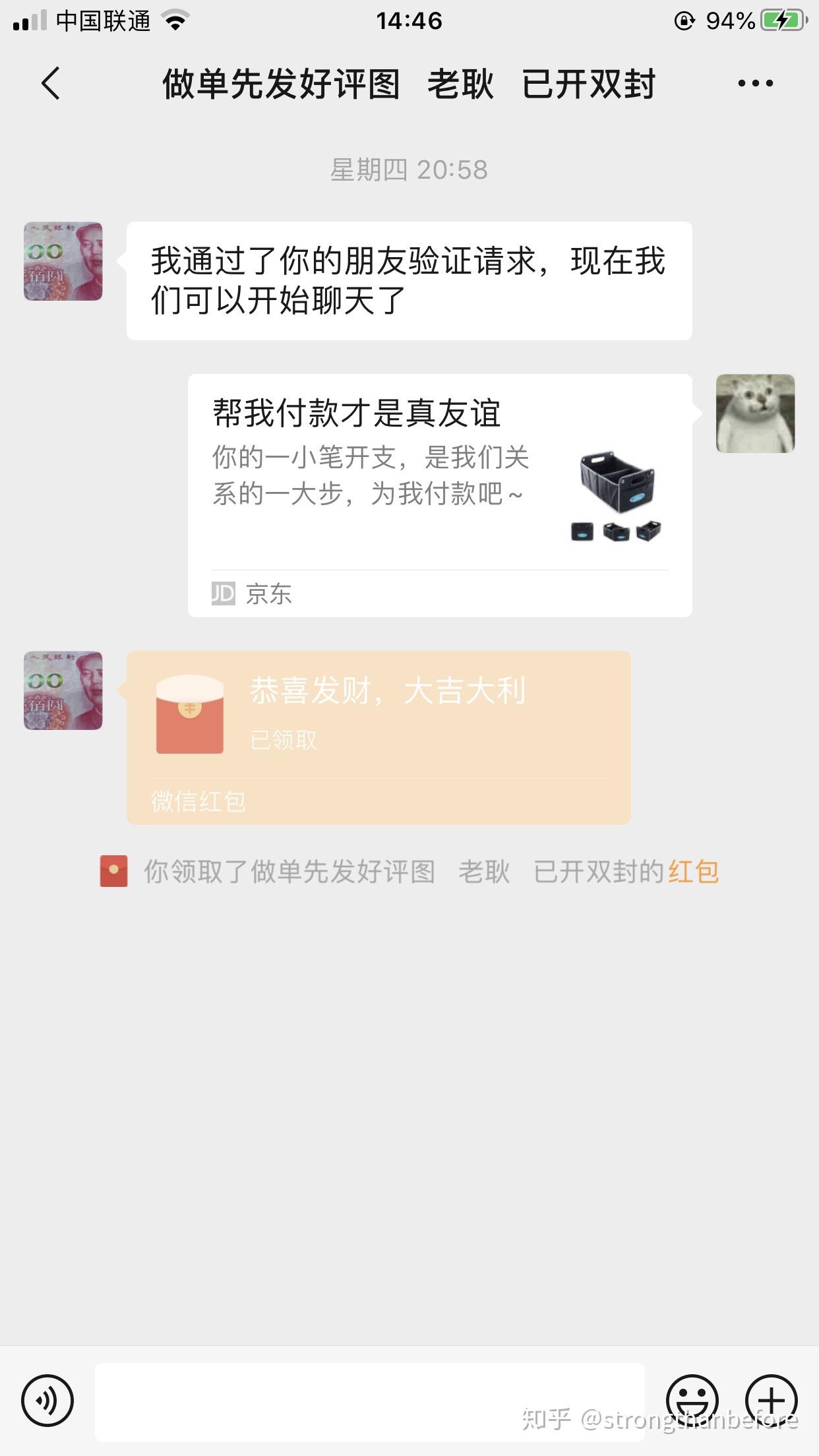Tap the chat title "做单先发好评图 老耿 已开双封"
819x1456 pixels.
(x=408, y=84)
